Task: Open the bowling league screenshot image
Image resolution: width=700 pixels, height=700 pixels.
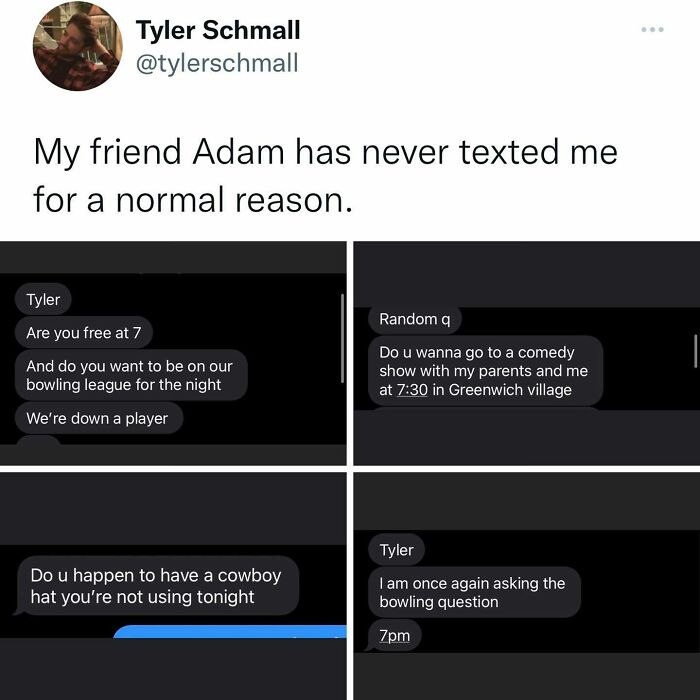Action: click(x=173, y=352)
